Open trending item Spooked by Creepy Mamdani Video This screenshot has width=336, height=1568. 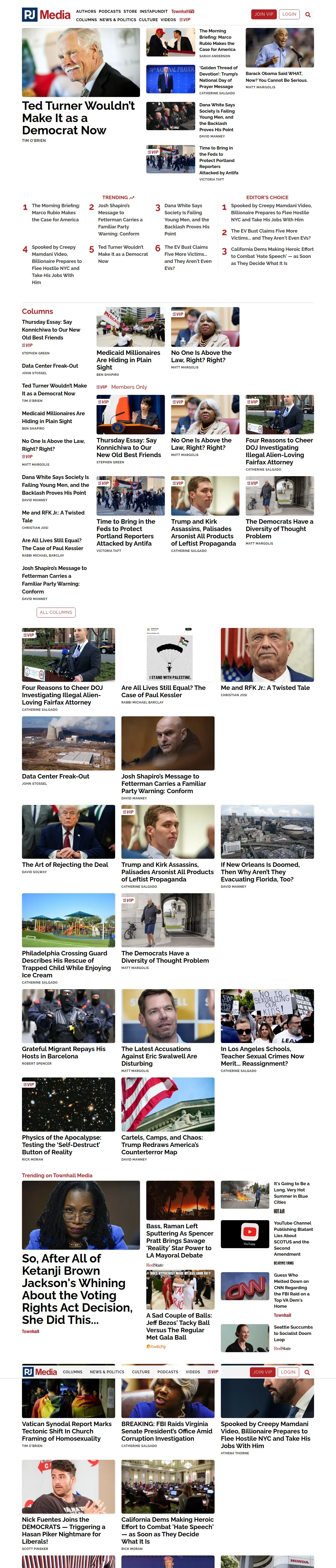(x=55, y=265)
